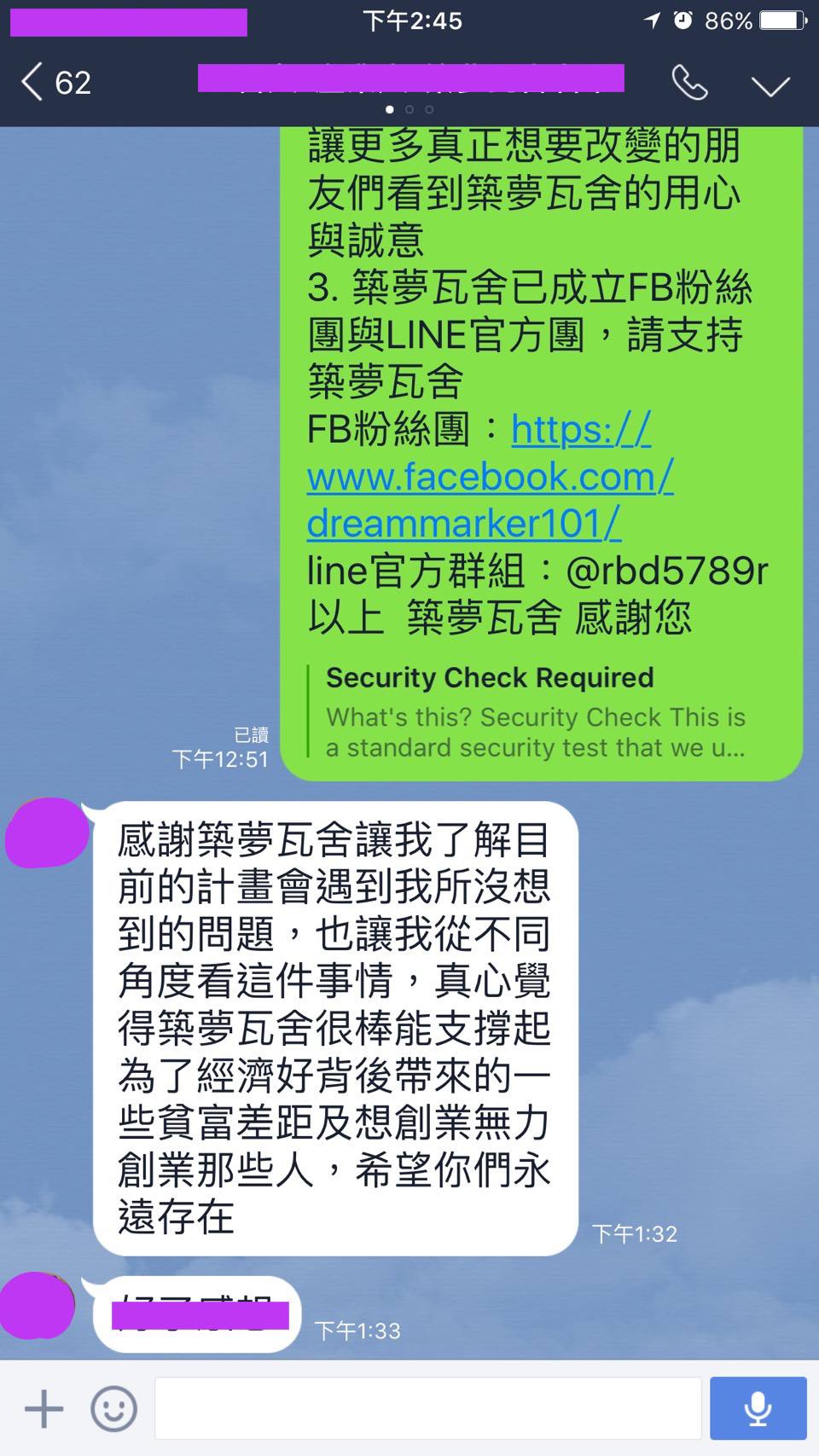Open the Security Check Required link preview
The width and height of the screenshot is (819, 1456).
[x=536, y=713]
